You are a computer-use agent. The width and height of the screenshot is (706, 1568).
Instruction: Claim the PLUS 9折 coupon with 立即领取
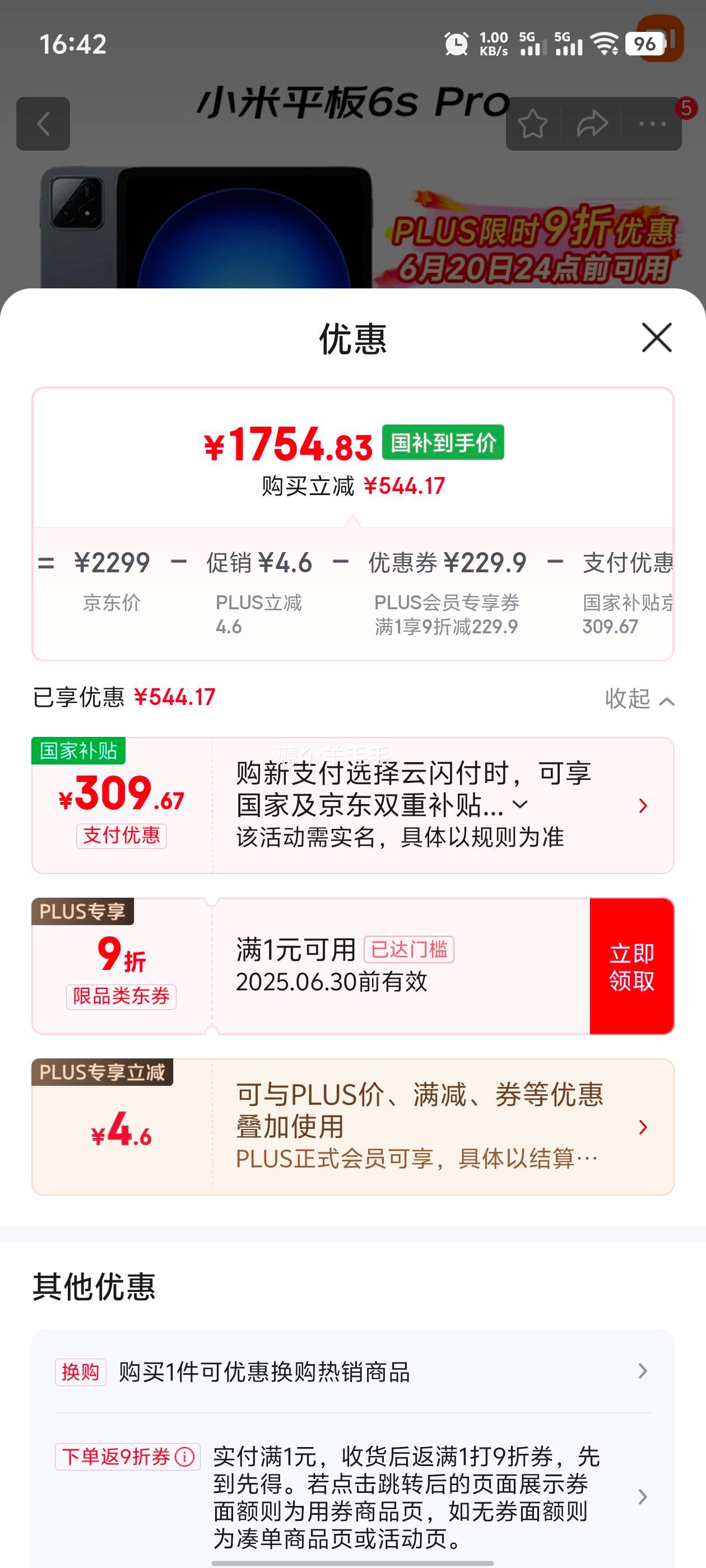631,966
